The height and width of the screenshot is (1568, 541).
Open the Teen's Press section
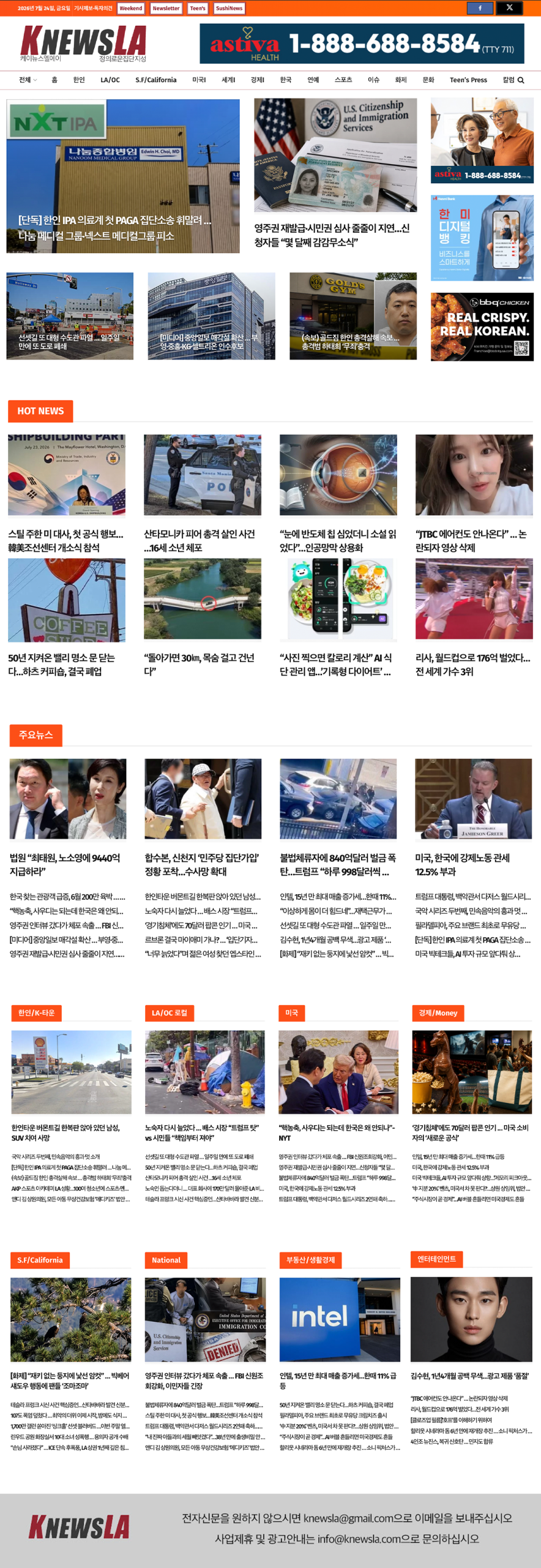click(x=468, y=80)
